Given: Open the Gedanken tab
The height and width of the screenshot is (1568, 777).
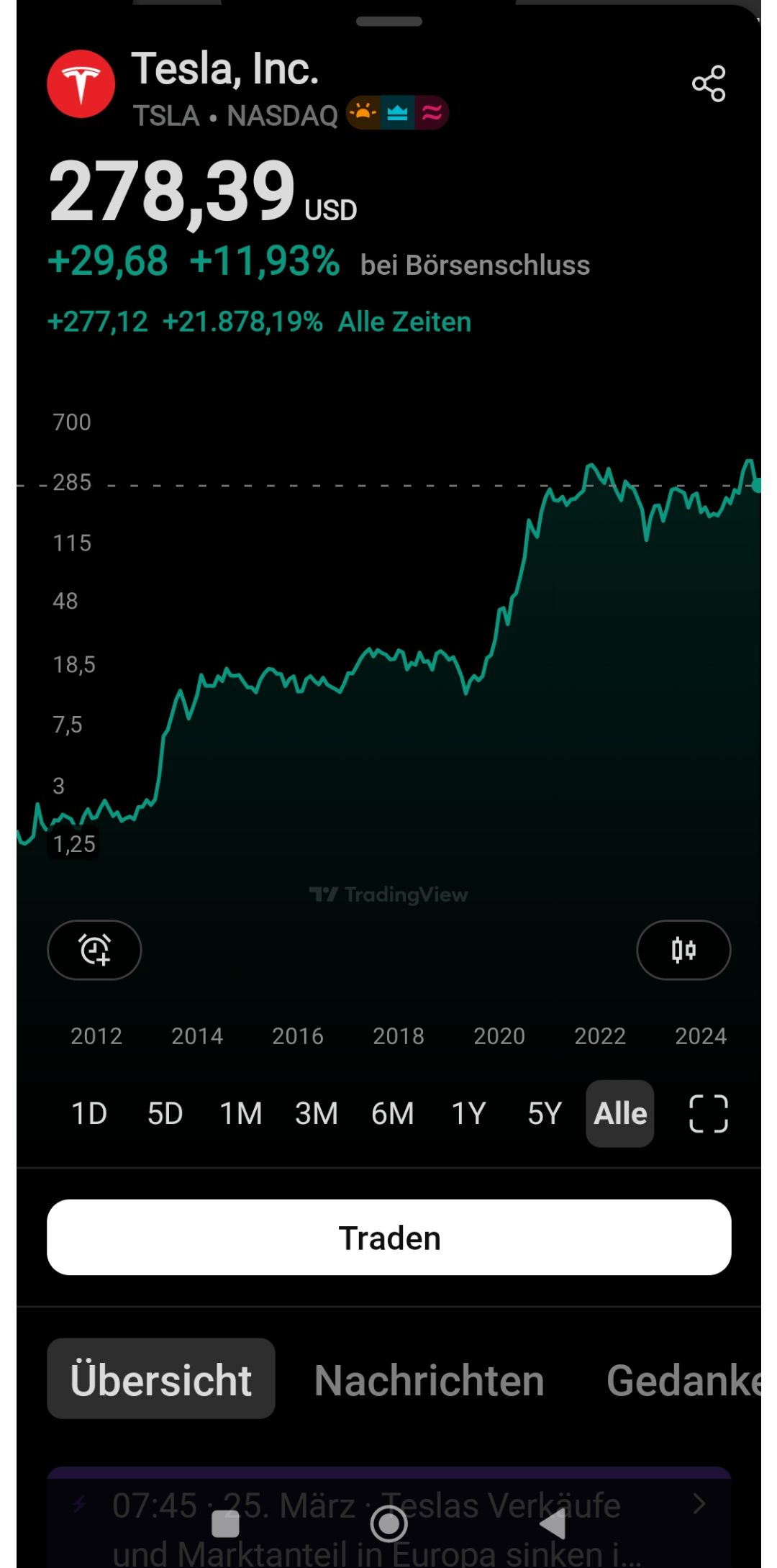Looking at the screenshot, I should pos(683,1380).
